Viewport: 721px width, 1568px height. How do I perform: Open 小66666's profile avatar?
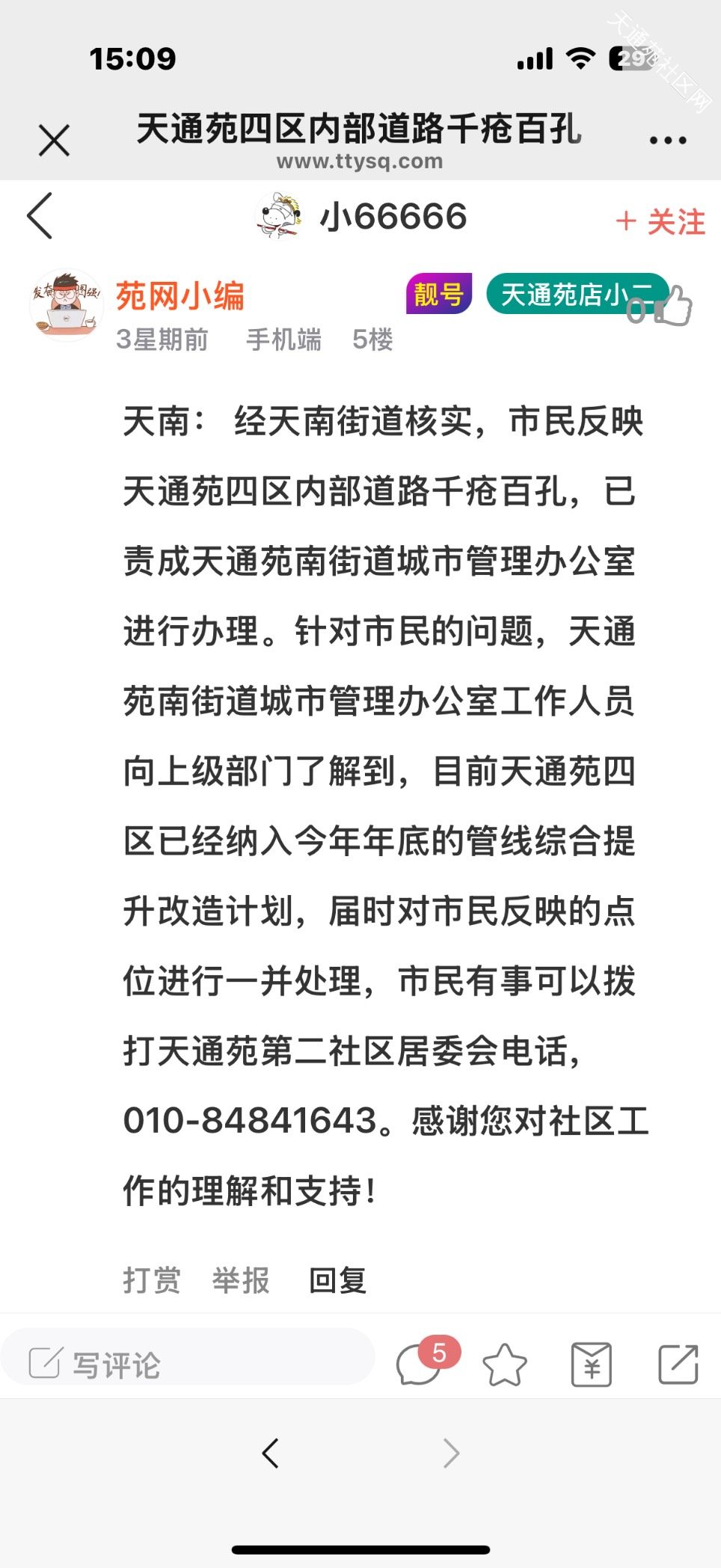278,216
